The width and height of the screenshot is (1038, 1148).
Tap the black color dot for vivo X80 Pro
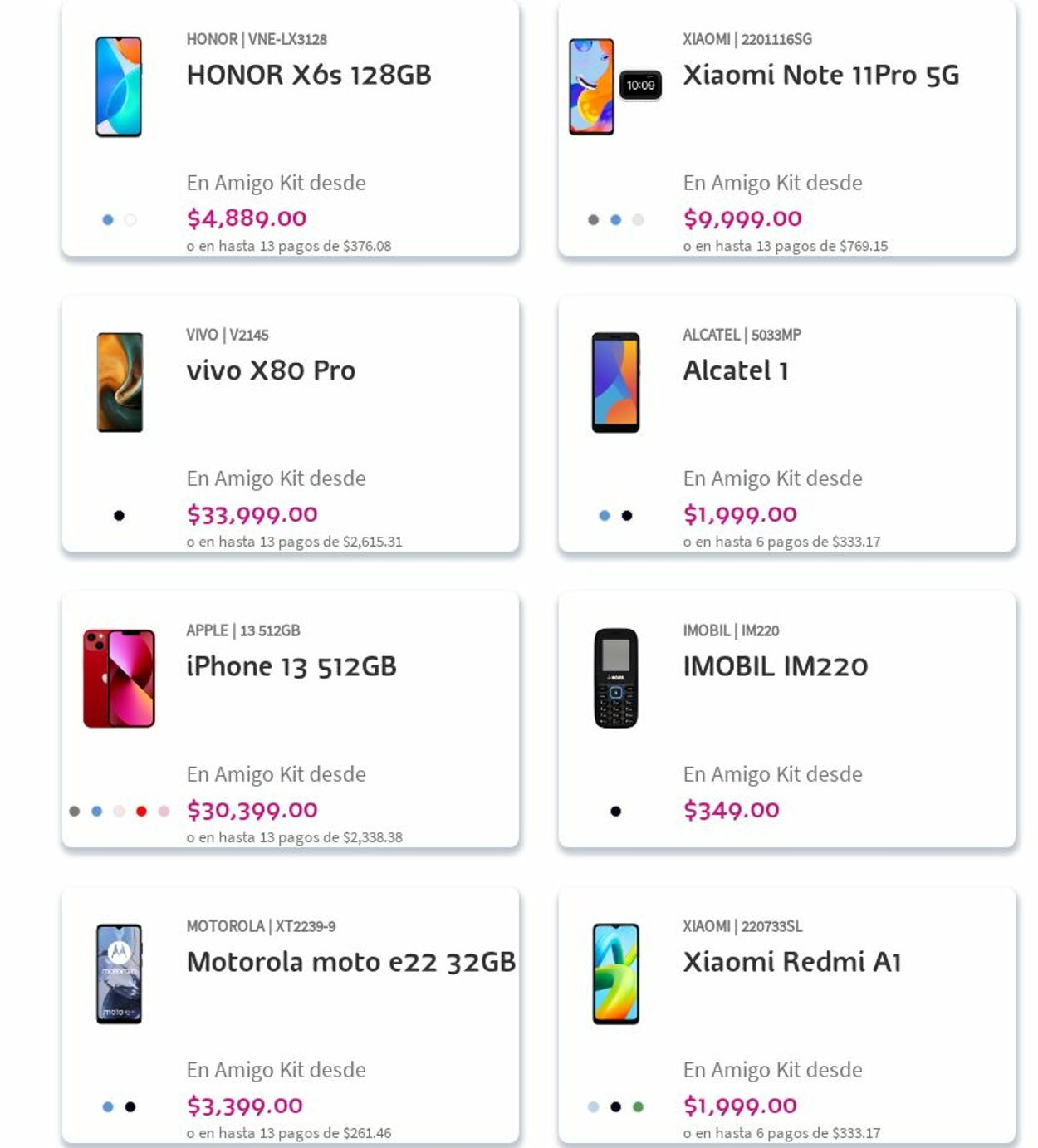(x=119, y=516)
